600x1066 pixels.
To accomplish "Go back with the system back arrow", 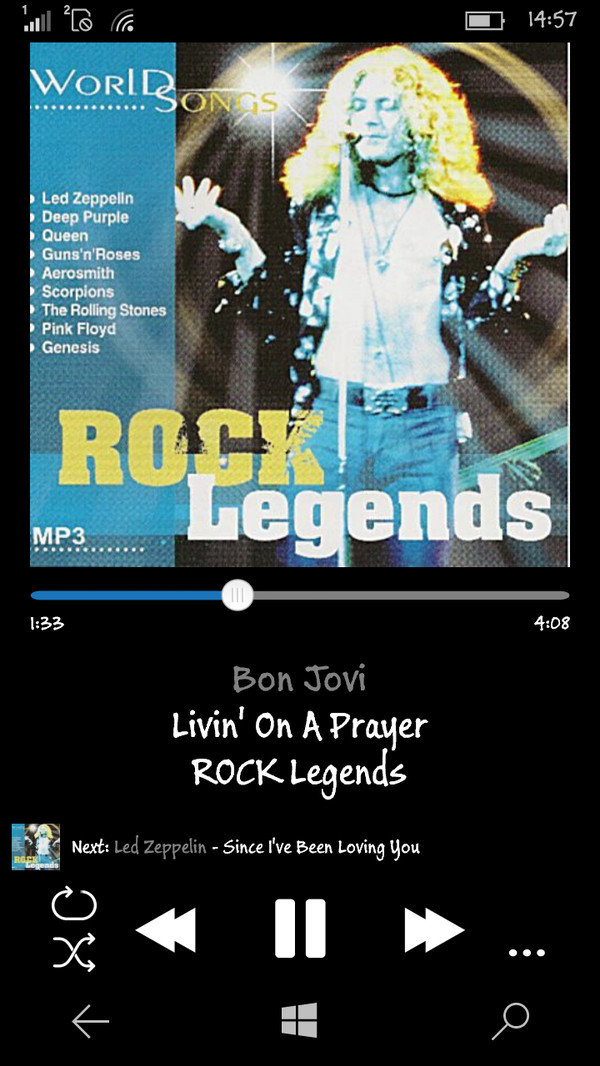I will coord(90,1021).
